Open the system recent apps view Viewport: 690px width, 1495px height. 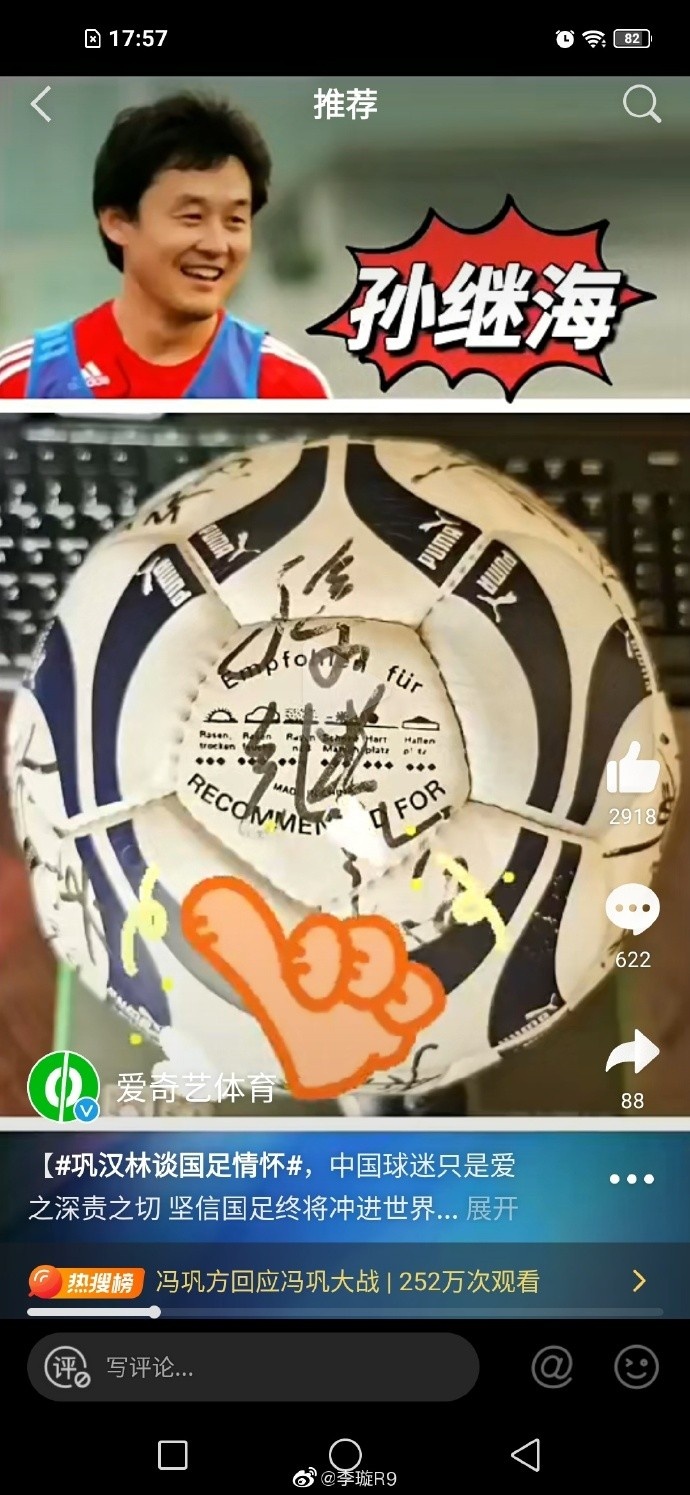pos(173,1455)
